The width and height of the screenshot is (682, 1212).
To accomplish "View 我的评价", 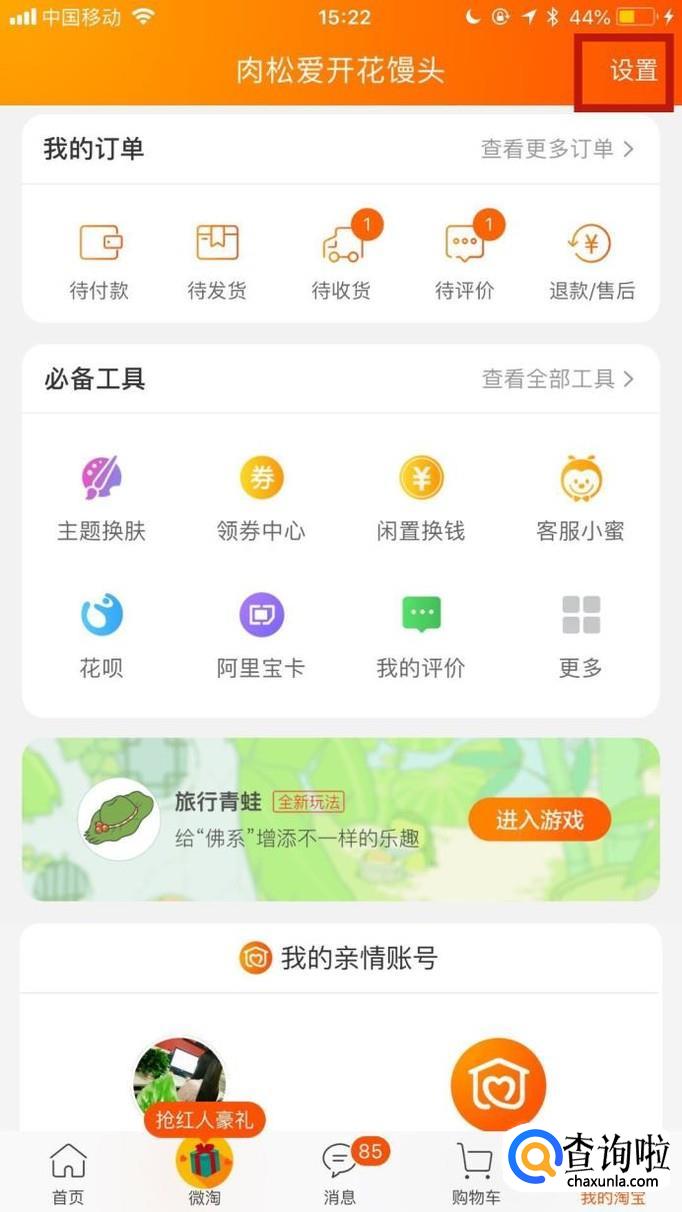I will click(x=421, y=636).
